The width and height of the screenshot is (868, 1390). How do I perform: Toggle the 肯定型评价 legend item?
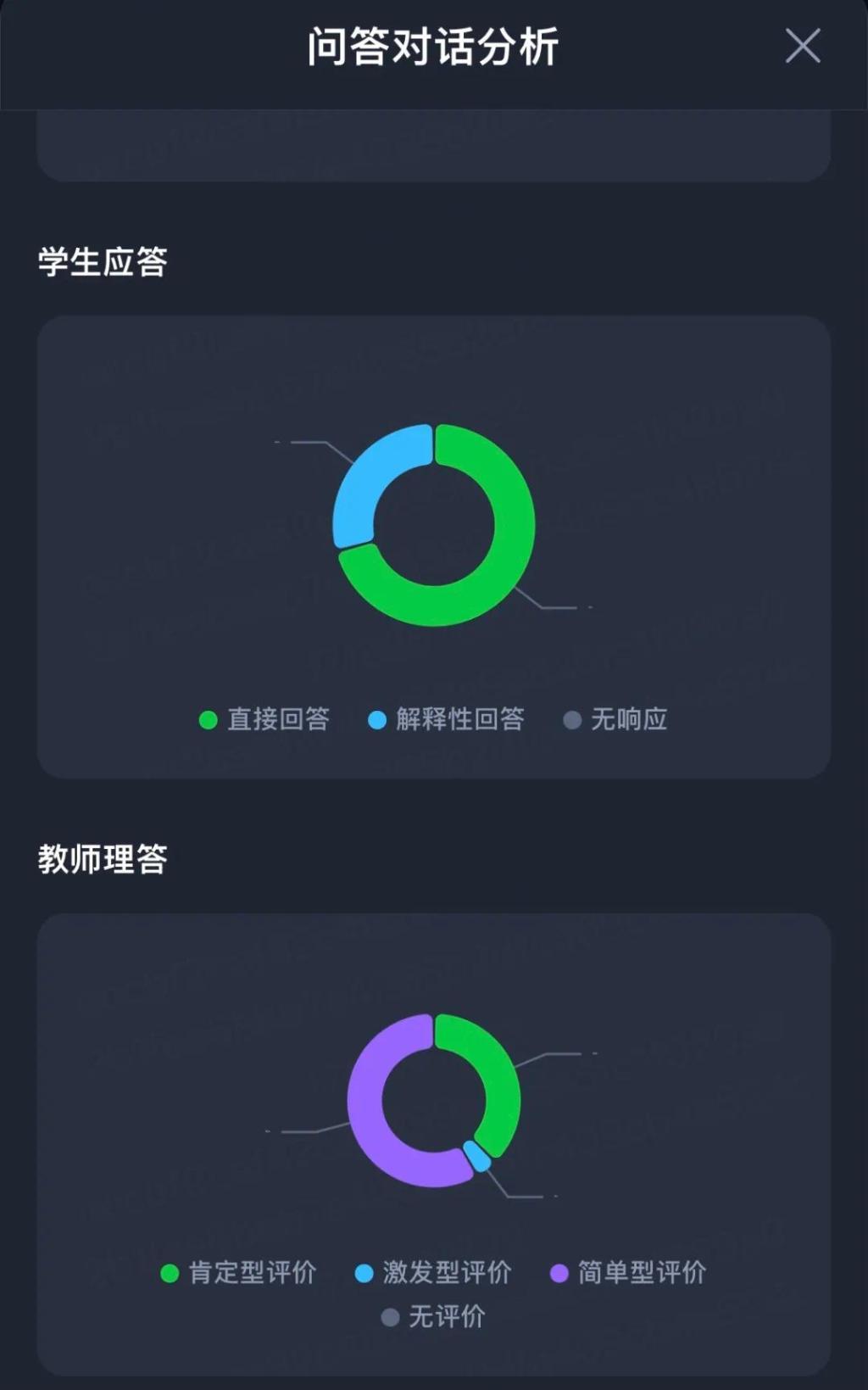tap(239, 1272)
